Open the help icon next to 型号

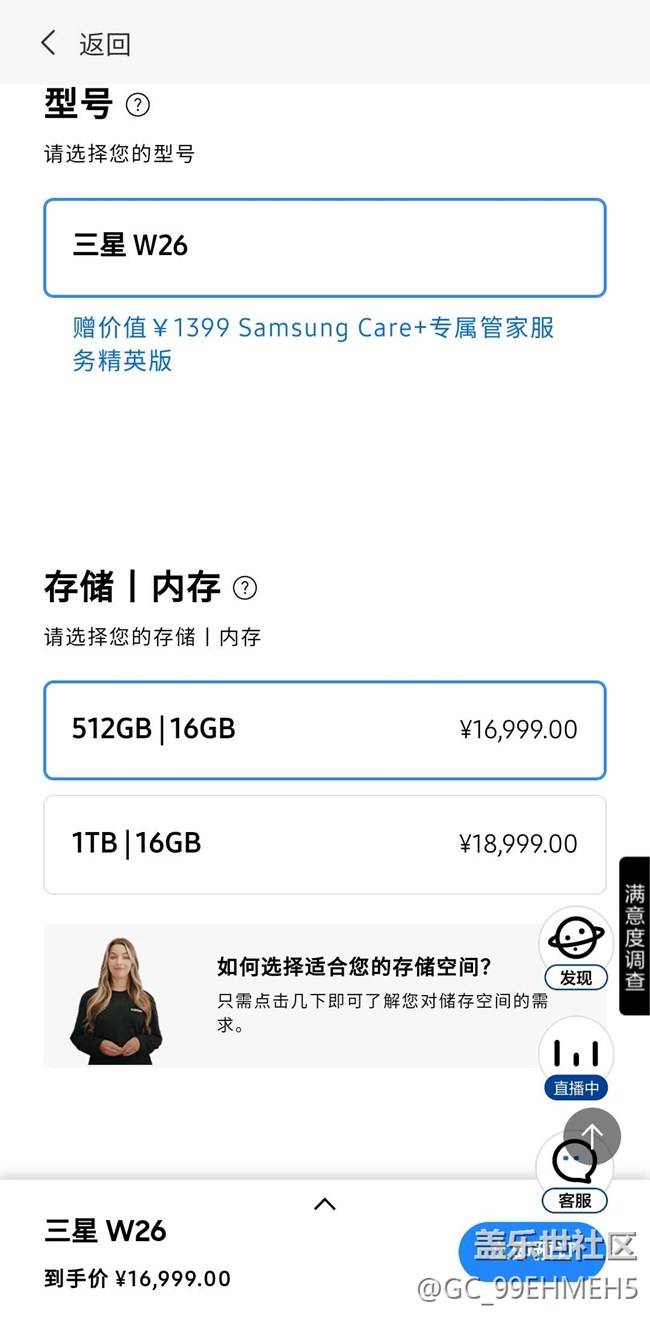tap(138, 104)
